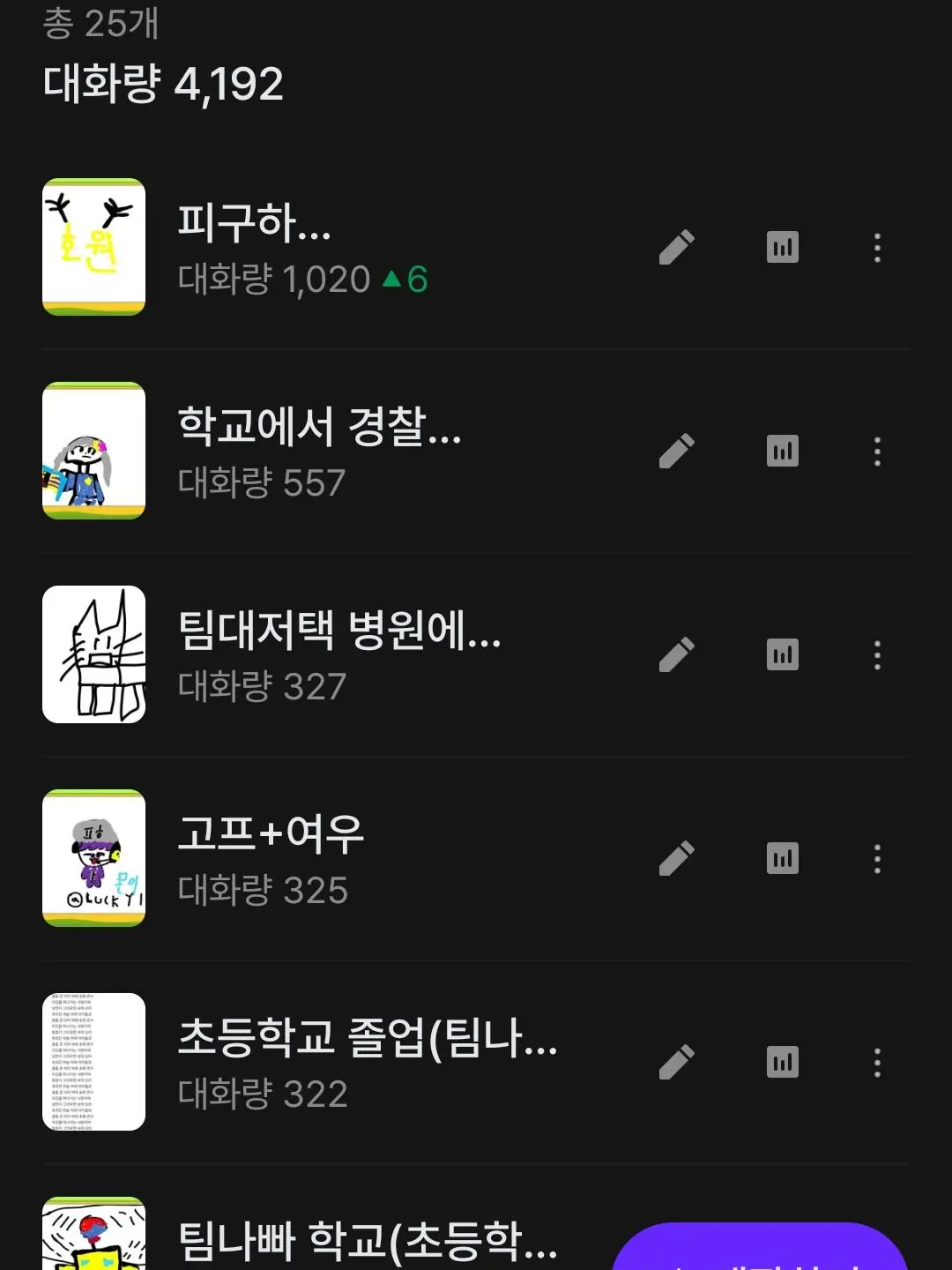This screenshot has height=1270, width=952.
Task: Open the context menu for "팀대저택 병원에..."
Action: coord(877,654)
